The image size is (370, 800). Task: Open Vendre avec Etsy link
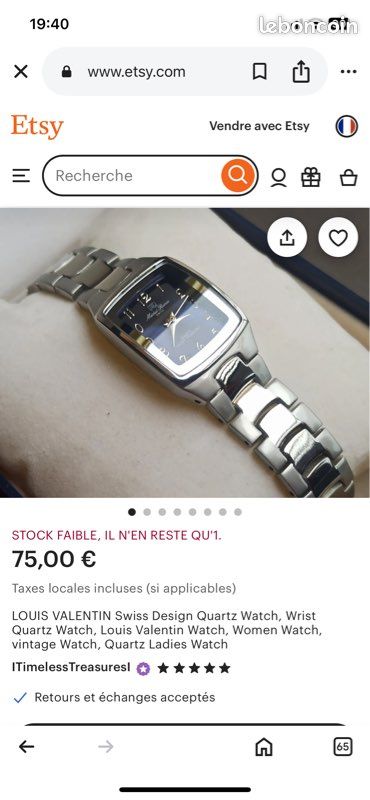[x=259, y=126]
